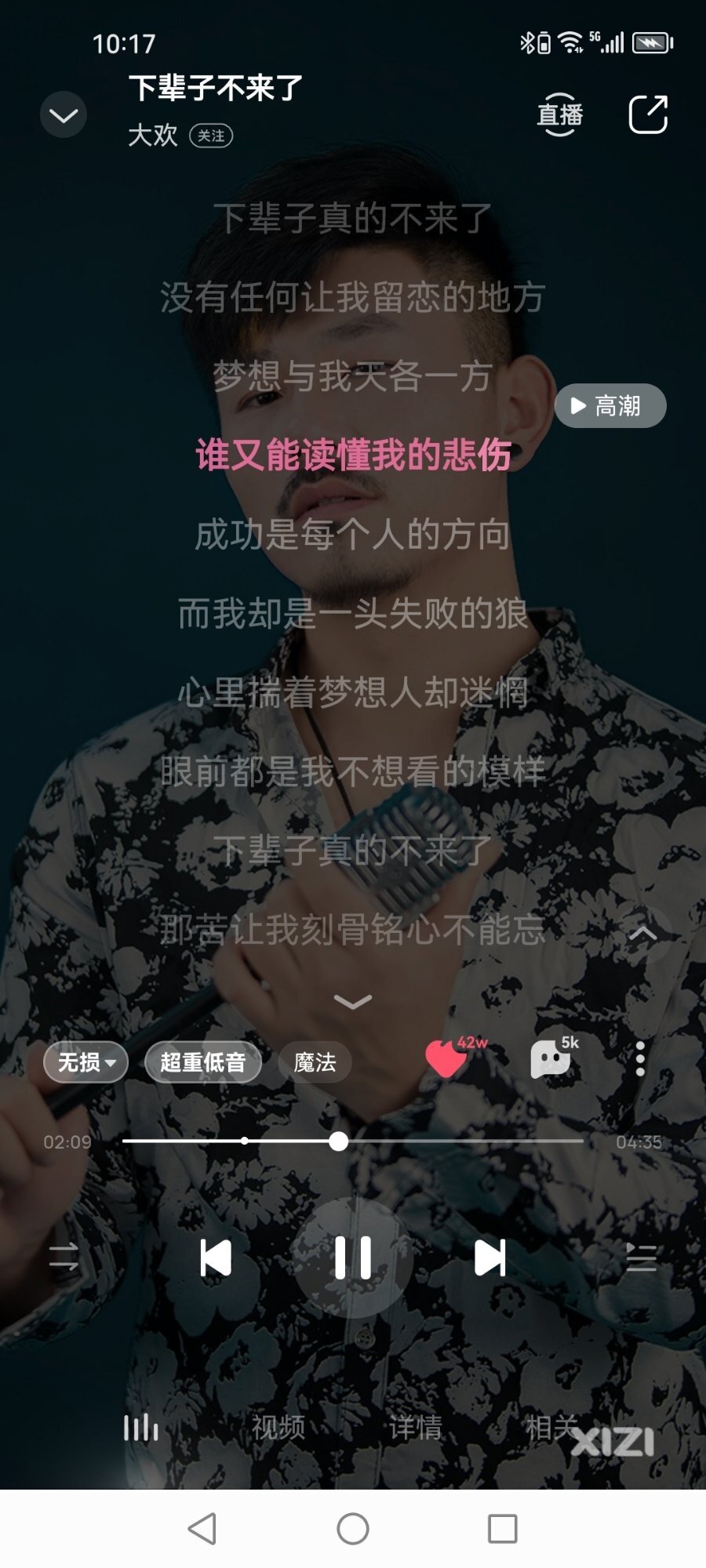Skip to the next track

489,1258
